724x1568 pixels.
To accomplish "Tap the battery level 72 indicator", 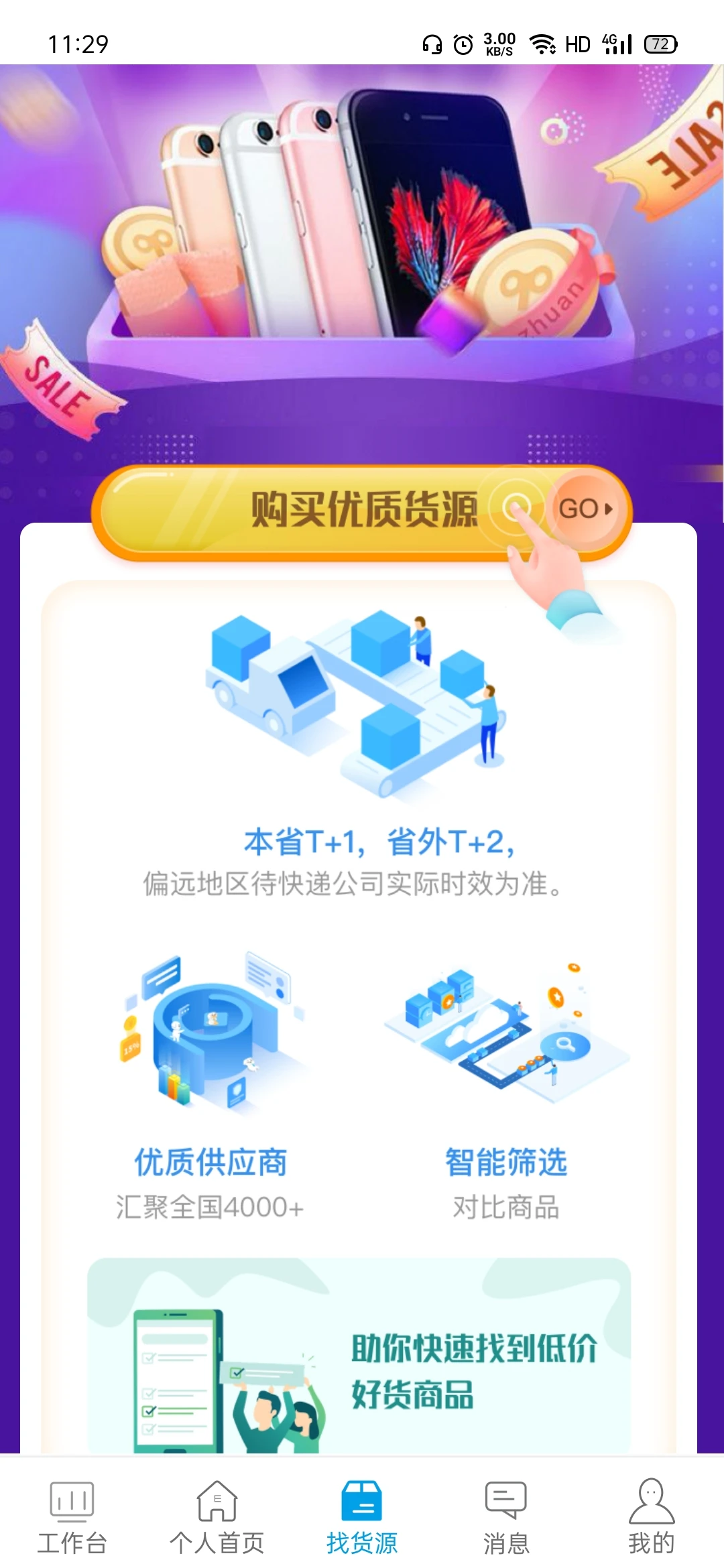I will (660, 44).
